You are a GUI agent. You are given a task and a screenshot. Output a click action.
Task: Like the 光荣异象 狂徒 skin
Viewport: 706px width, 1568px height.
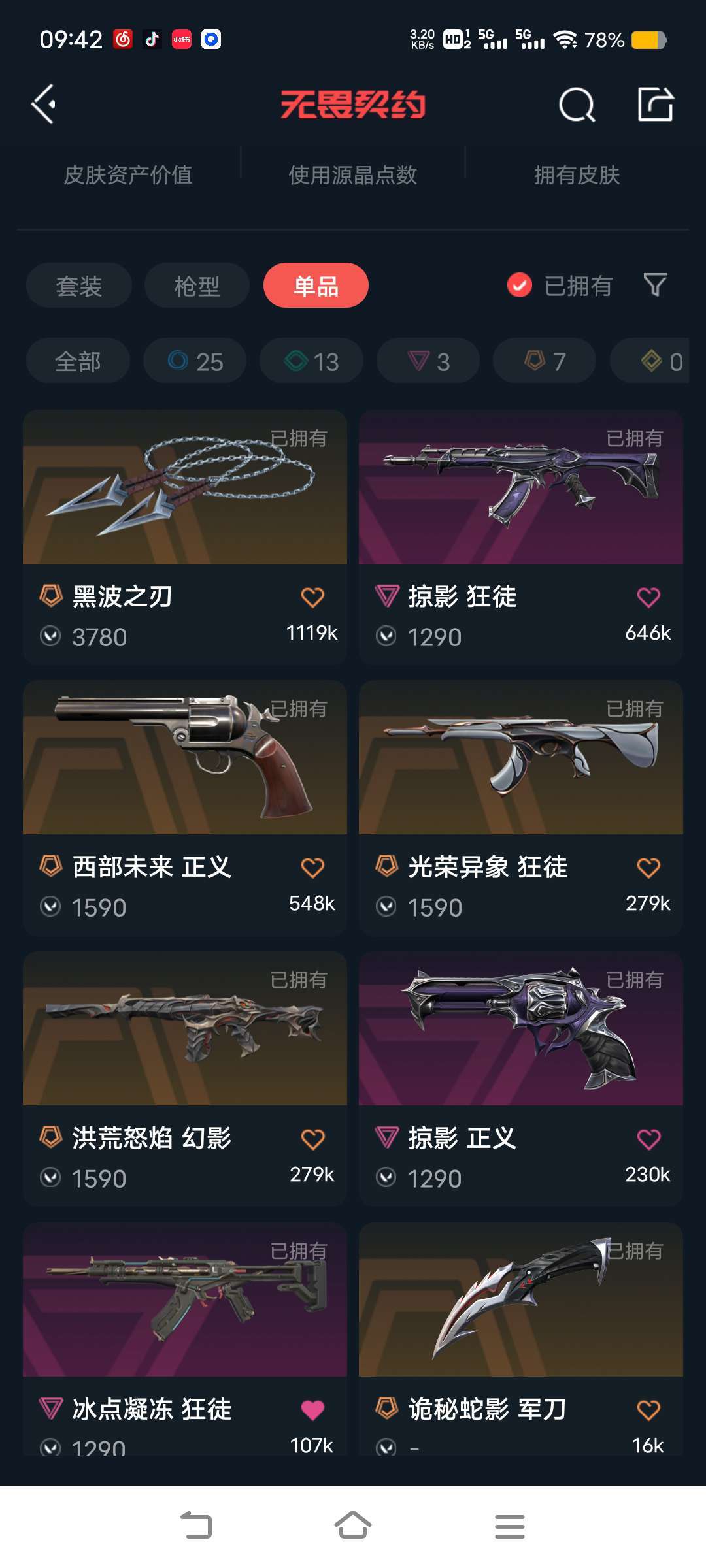[x=648, y=868]
